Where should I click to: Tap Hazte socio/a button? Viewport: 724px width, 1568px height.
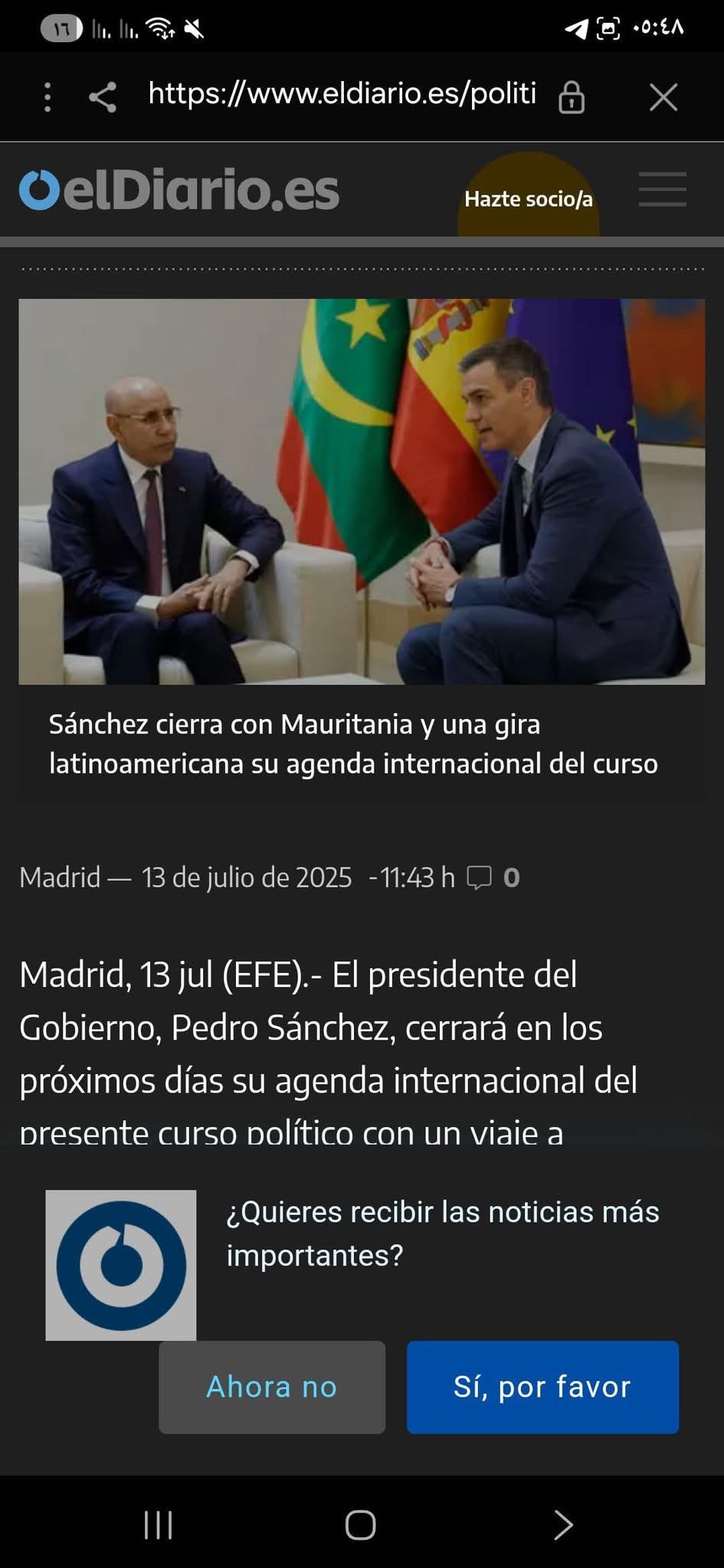(528, 199)
